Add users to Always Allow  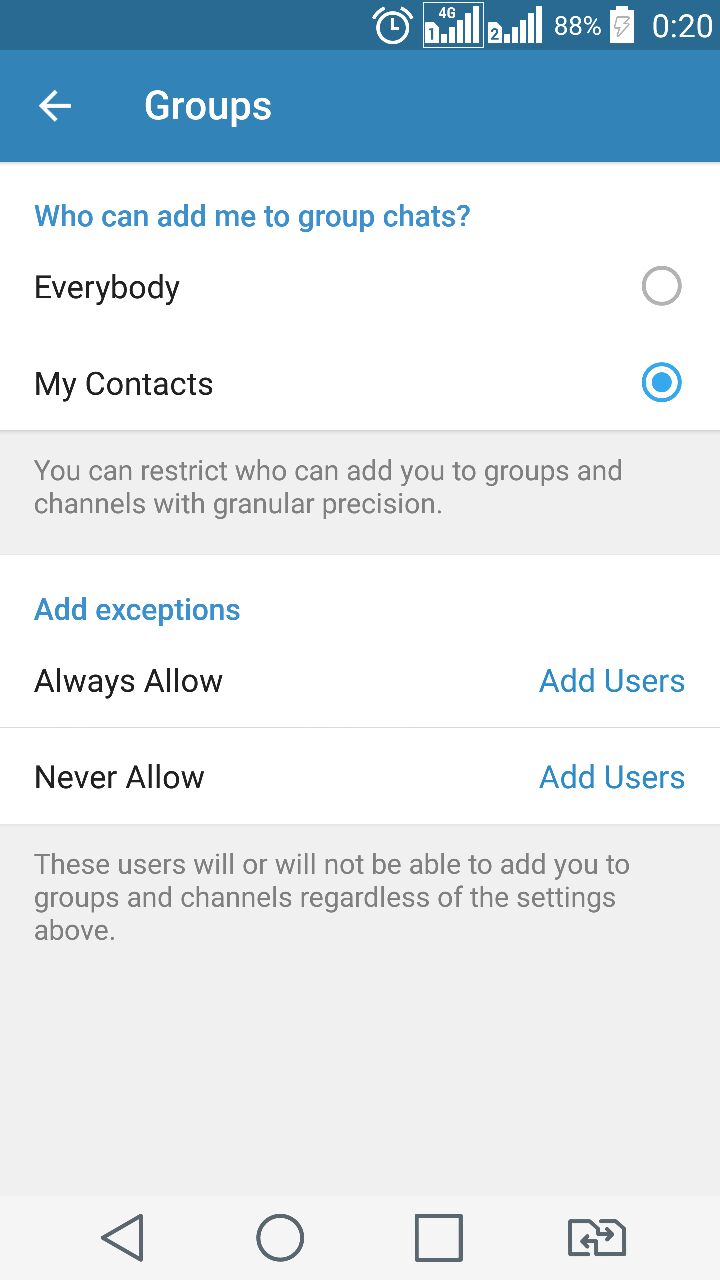tap(612, 681)
